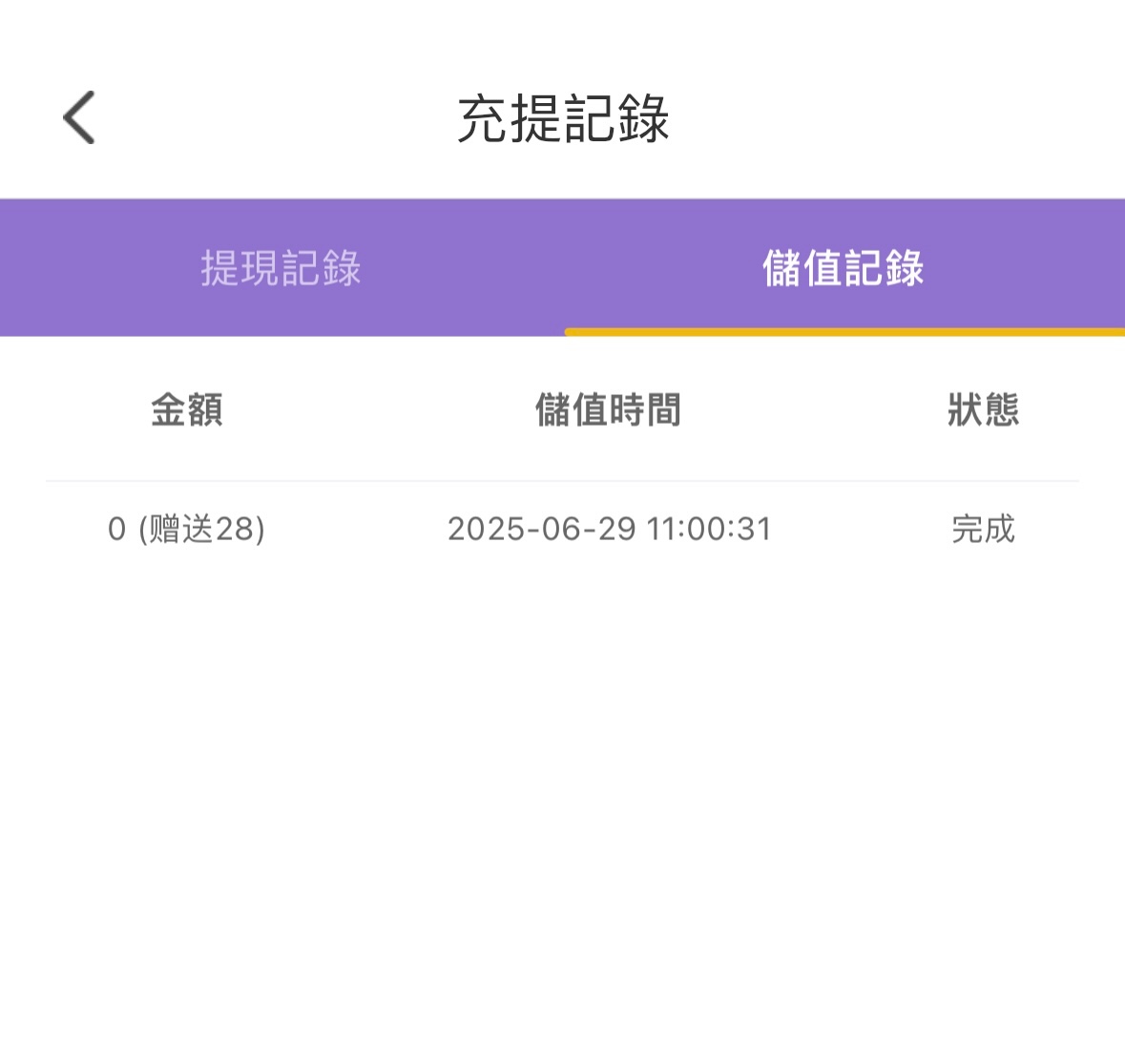Switch to the 提現記錄 tab

point(281,268)
